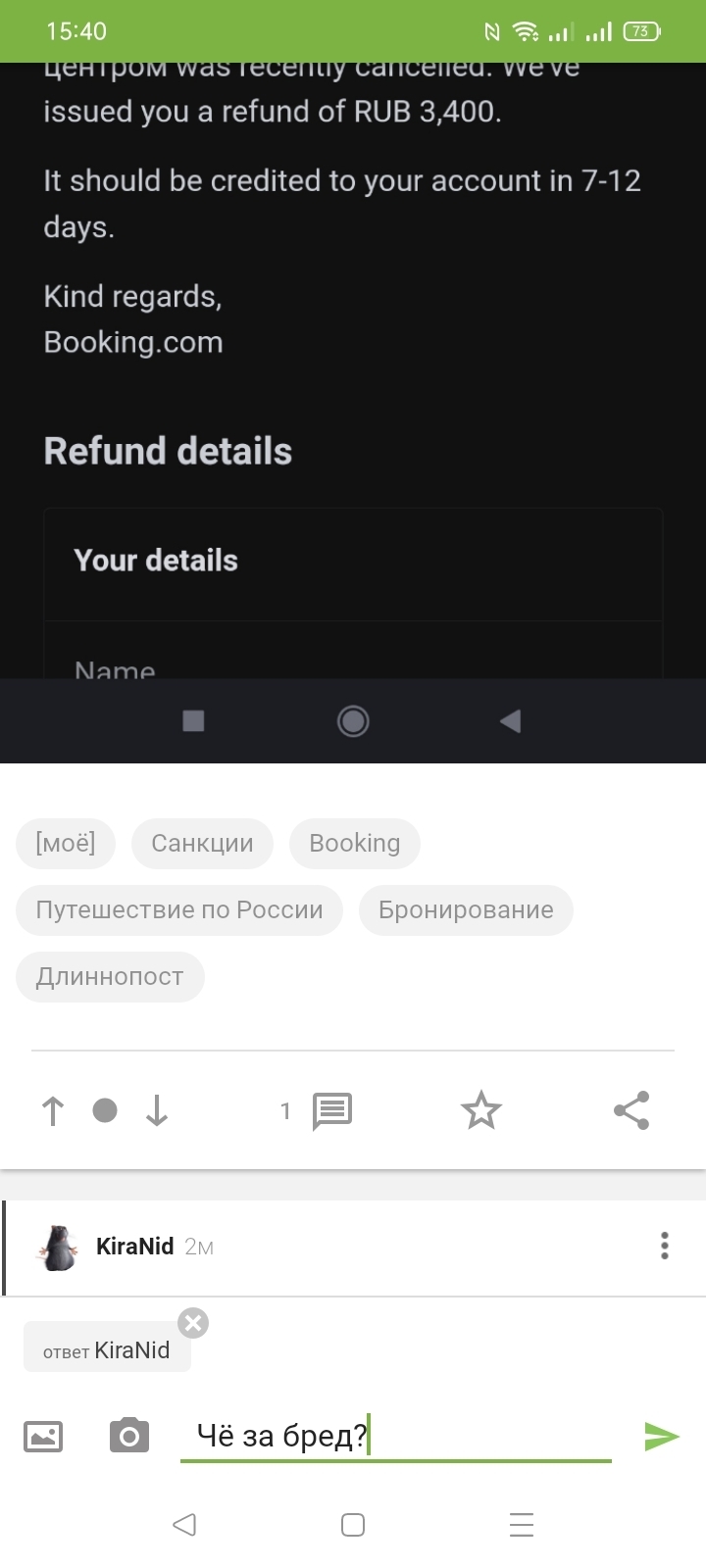Cancel the reply to KiraNid

point(193,1323)
